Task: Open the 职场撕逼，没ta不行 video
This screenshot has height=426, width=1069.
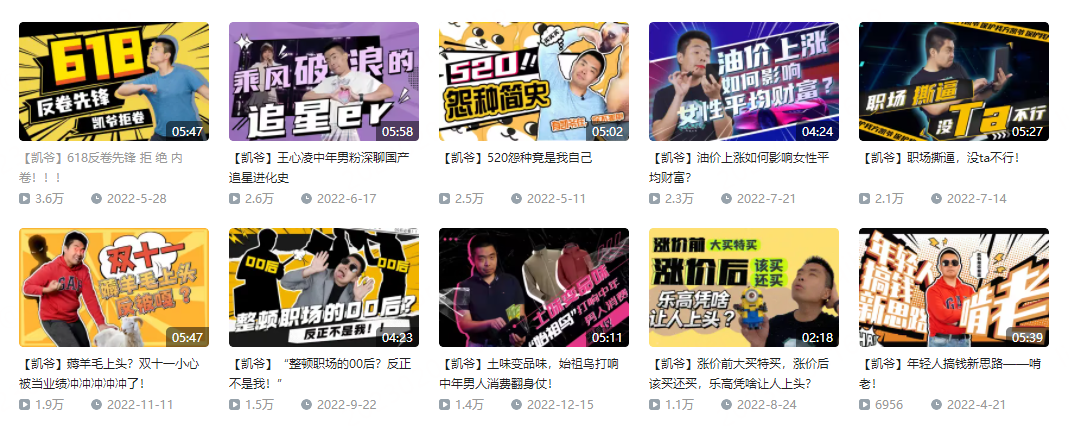Action: click(953, 82)
